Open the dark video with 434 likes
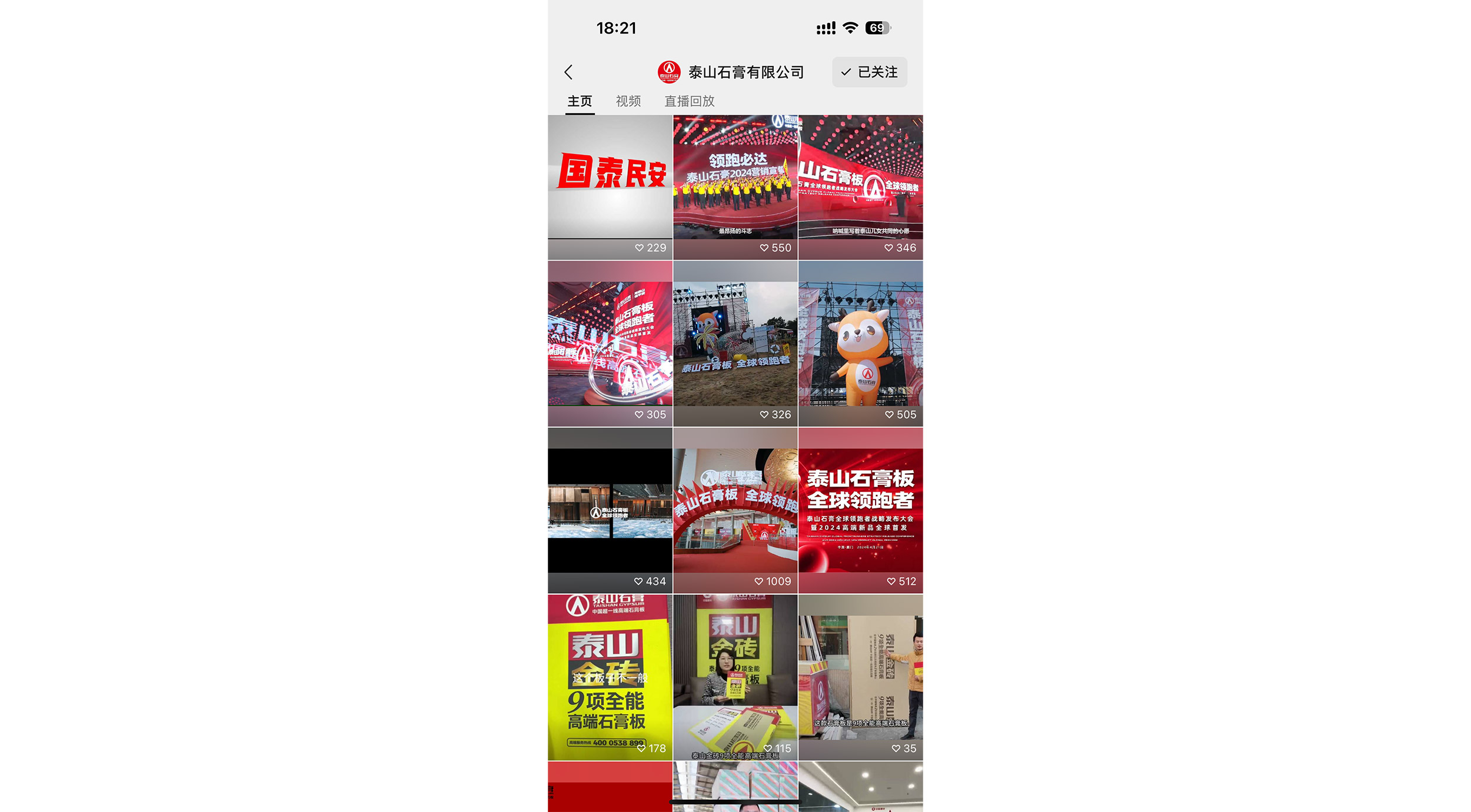 pyautogui.click(x=610, y=510)
